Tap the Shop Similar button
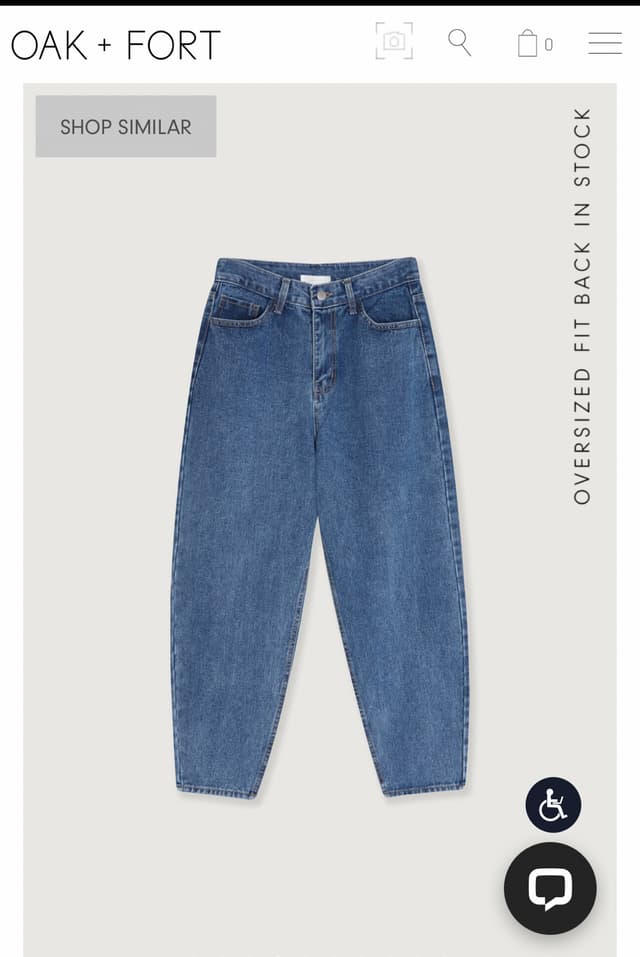Viewport: 640px width, 957px height. tap(126, 127)
